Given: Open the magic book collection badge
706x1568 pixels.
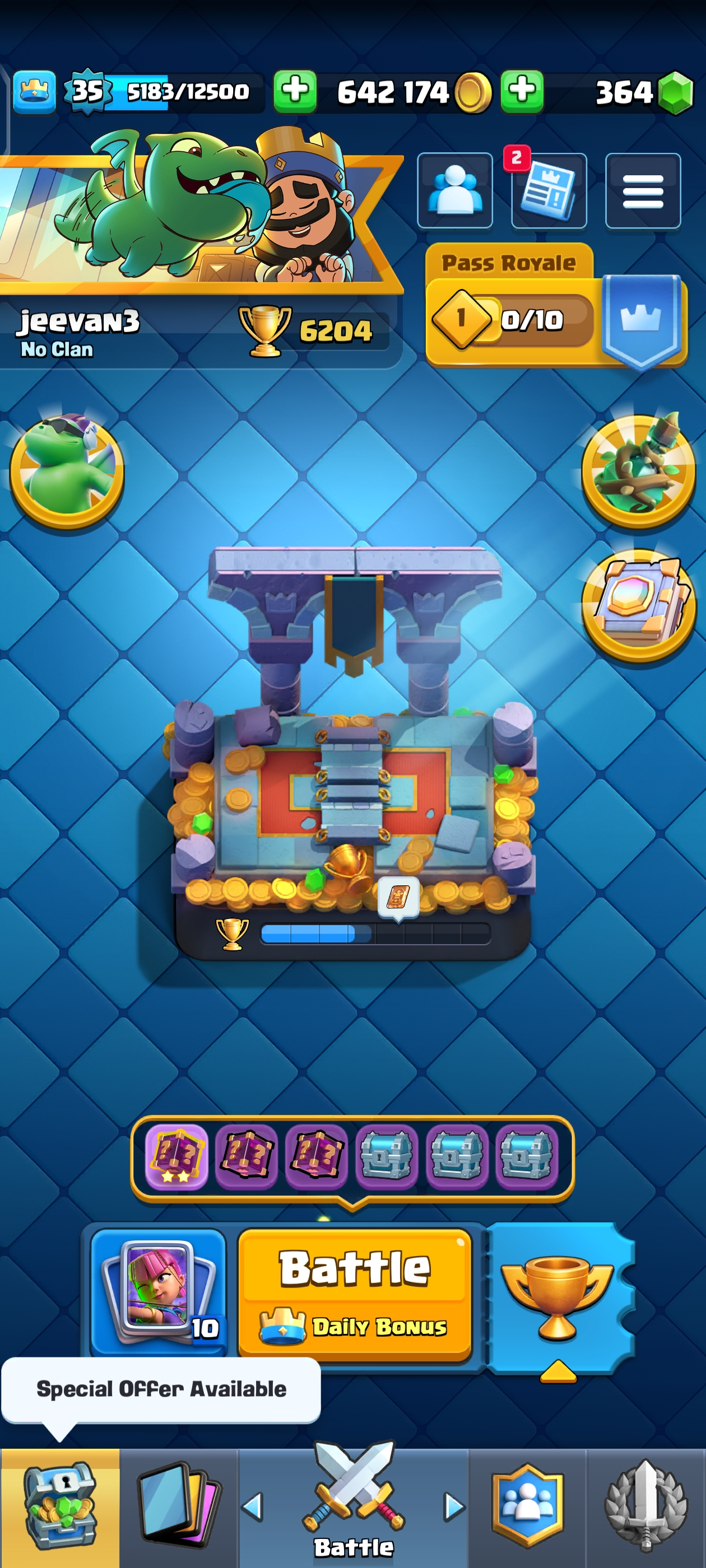Looking at the screenshot, I should click(638, 604).
